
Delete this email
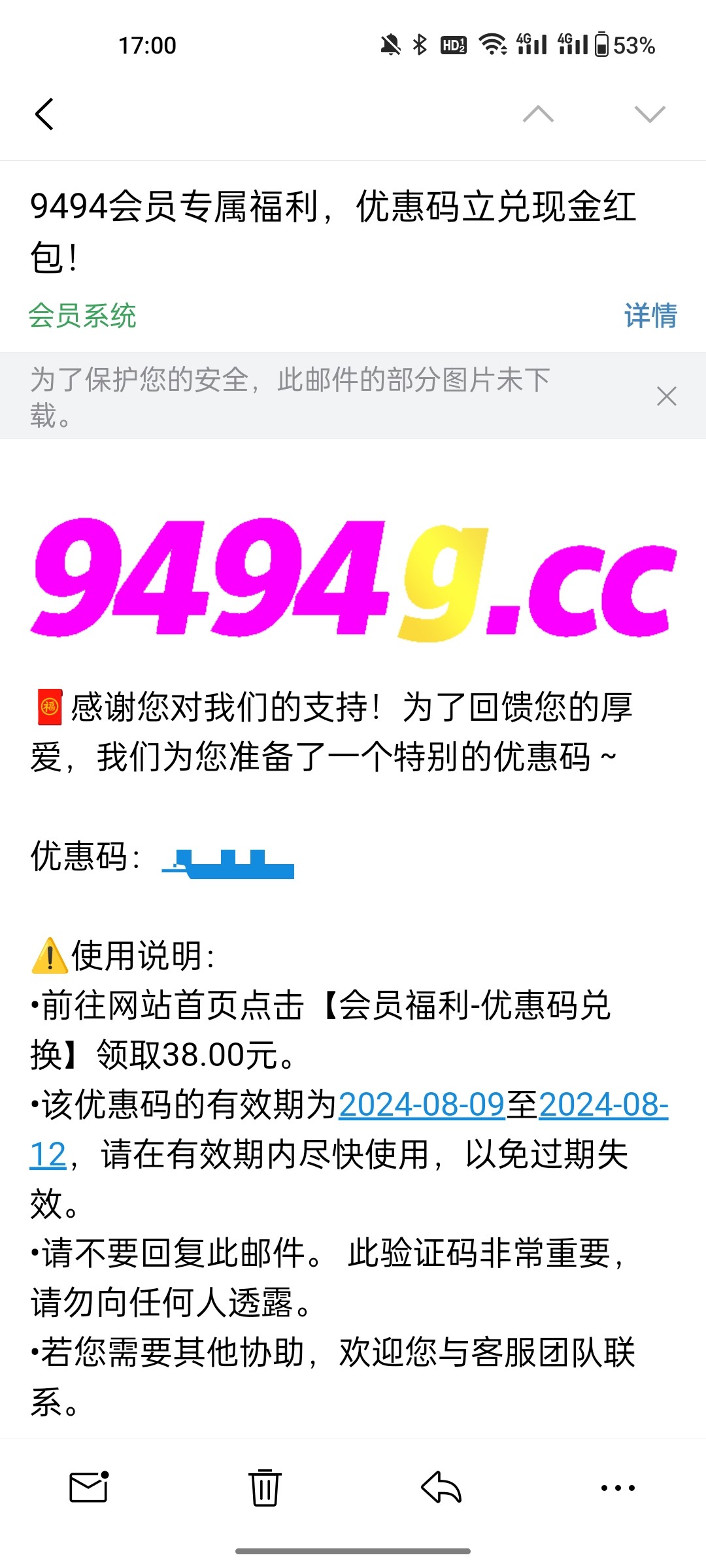tap(265, 1488)
